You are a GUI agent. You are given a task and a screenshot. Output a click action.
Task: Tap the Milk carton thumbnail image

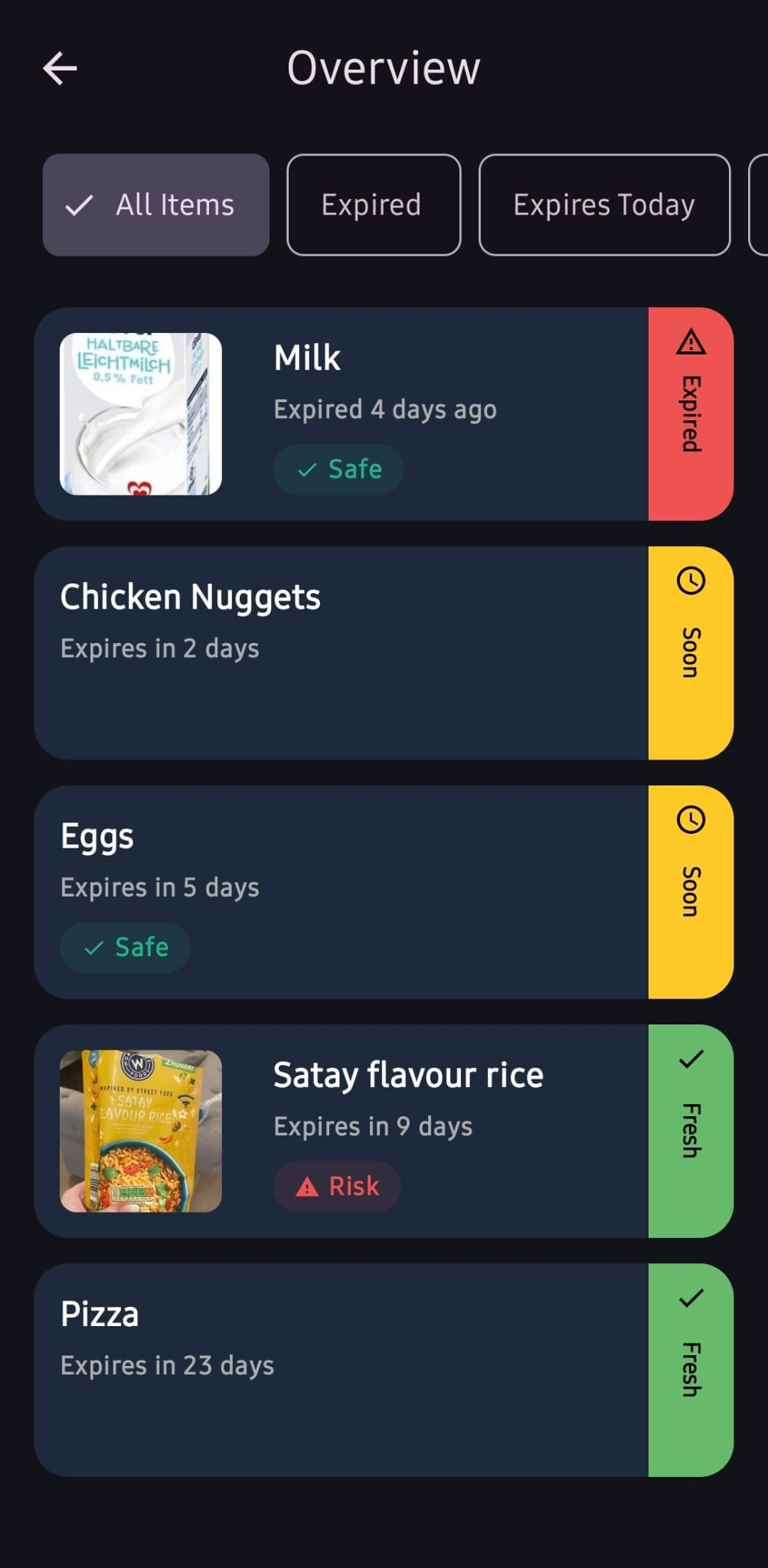pyautogui.click(x=141, y=413)
